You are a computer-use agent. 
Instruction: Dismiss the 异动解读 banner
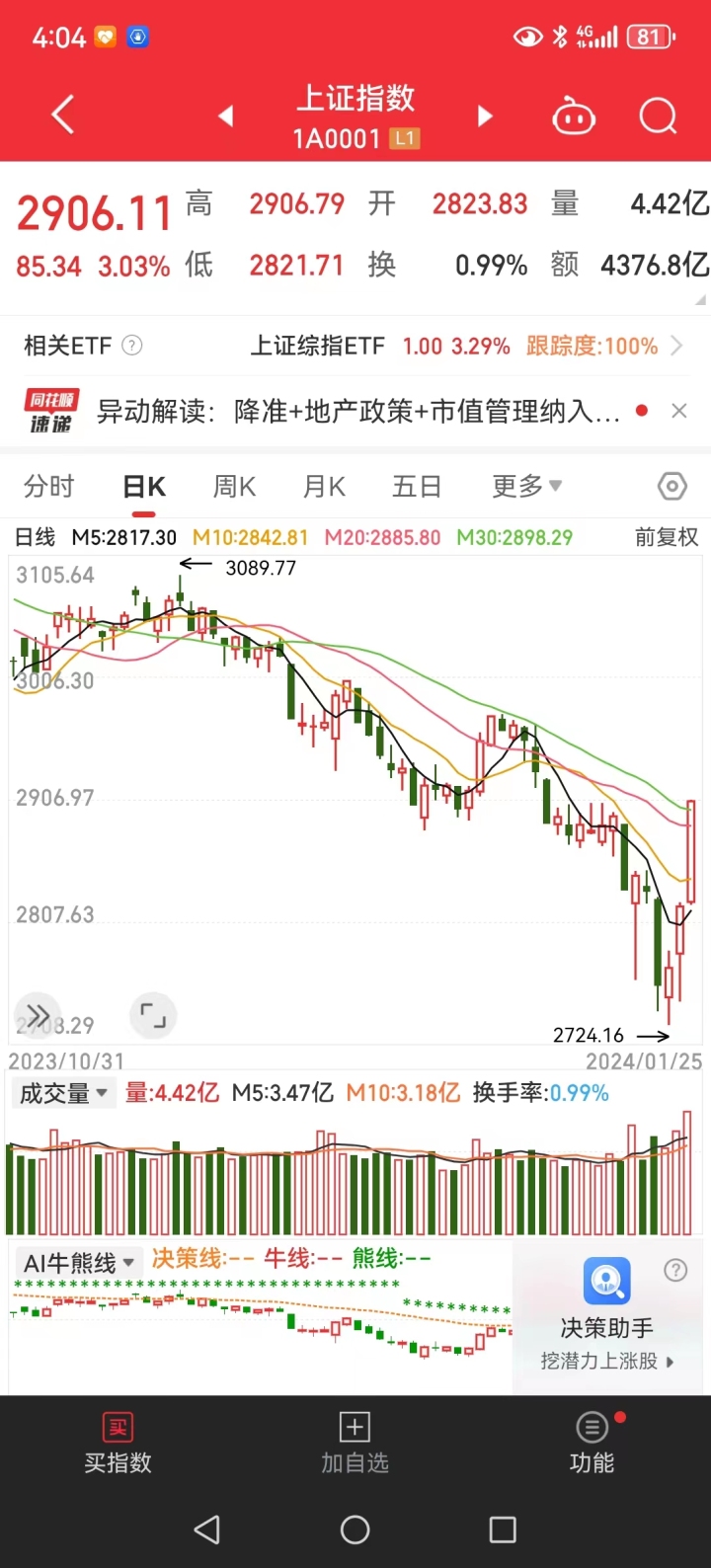click(679, 411)
